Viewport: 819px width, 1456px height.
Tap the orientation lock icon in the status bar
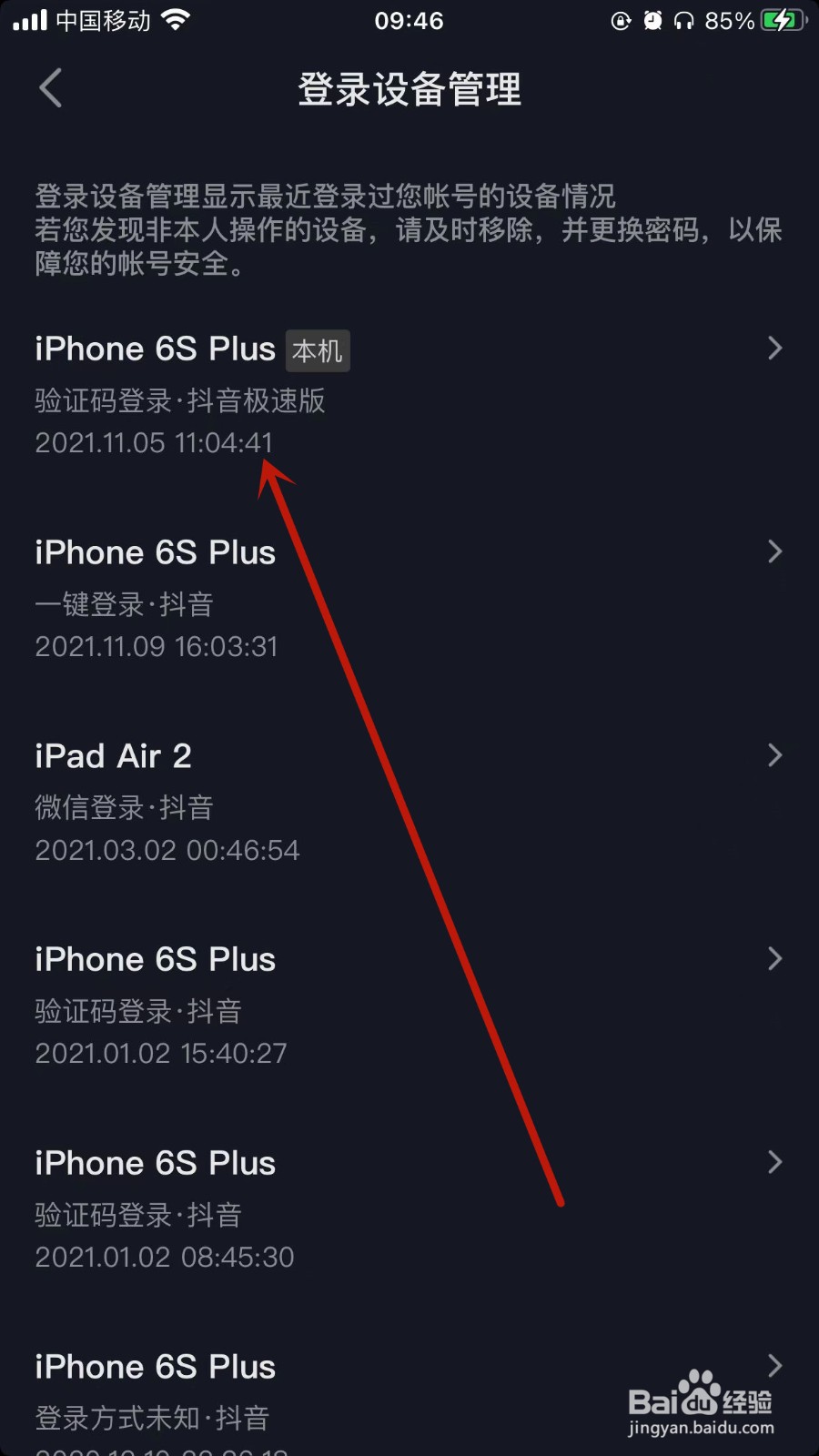pyautogui.click(x=622, y=20)
